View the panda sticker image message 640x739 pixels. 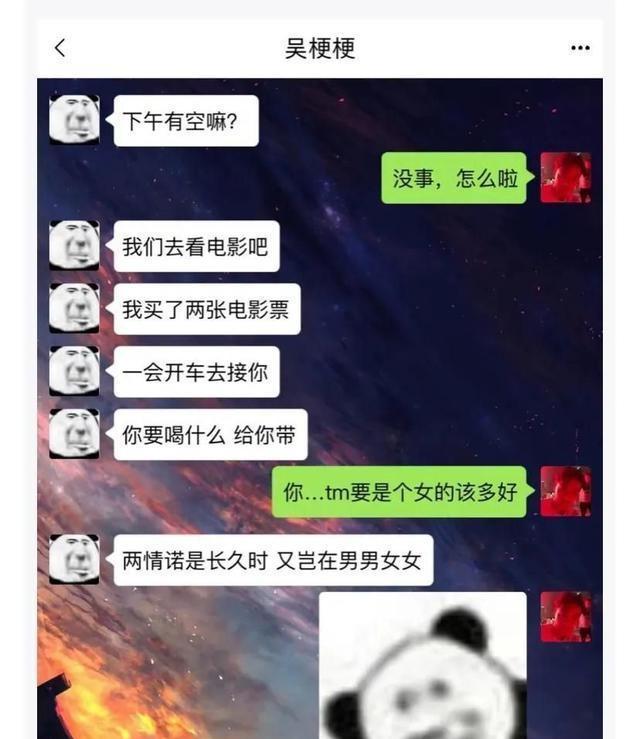[x=422, y=665]
